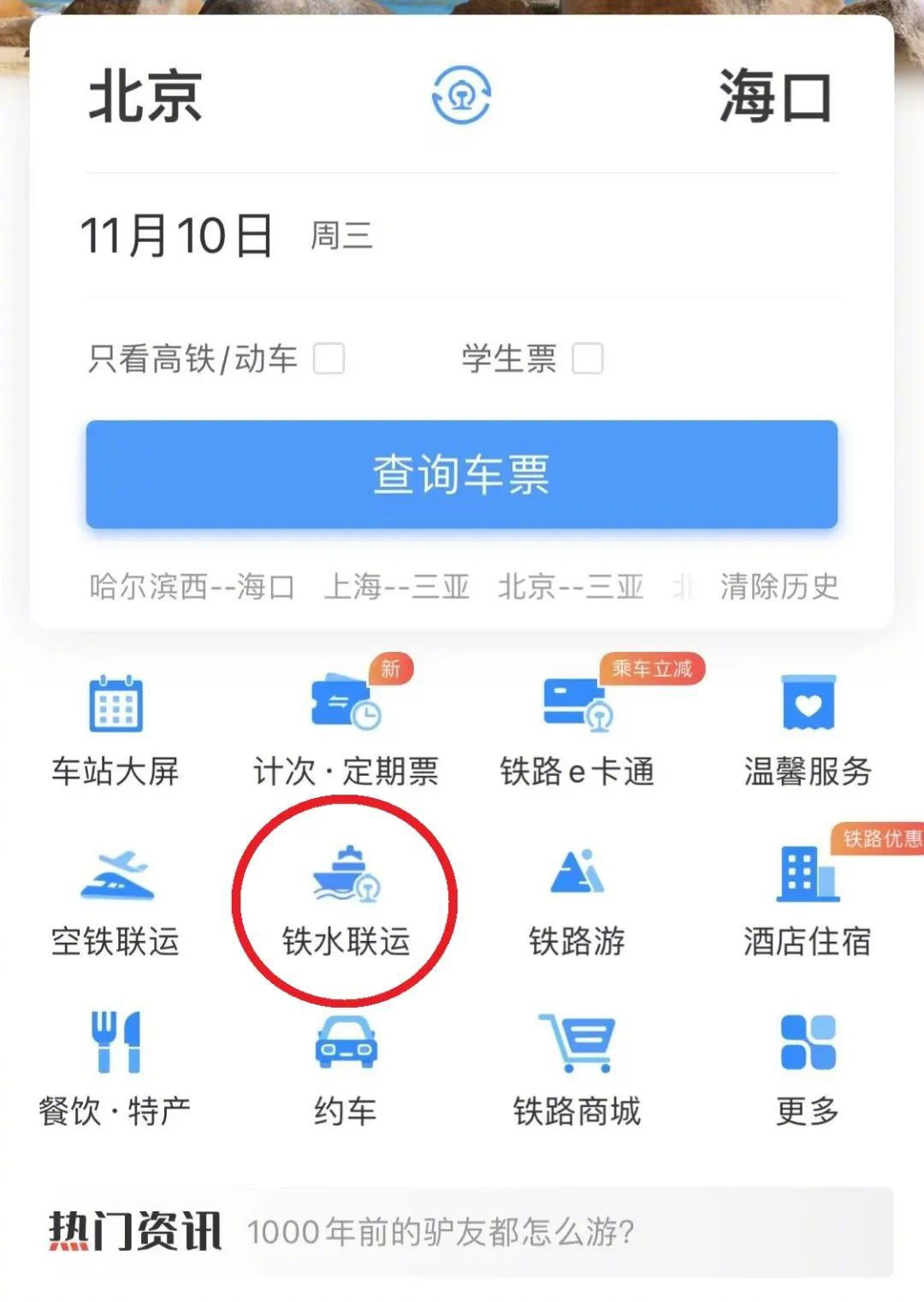Show 更多 services

pyautogui.click(x=808, y=1071)
